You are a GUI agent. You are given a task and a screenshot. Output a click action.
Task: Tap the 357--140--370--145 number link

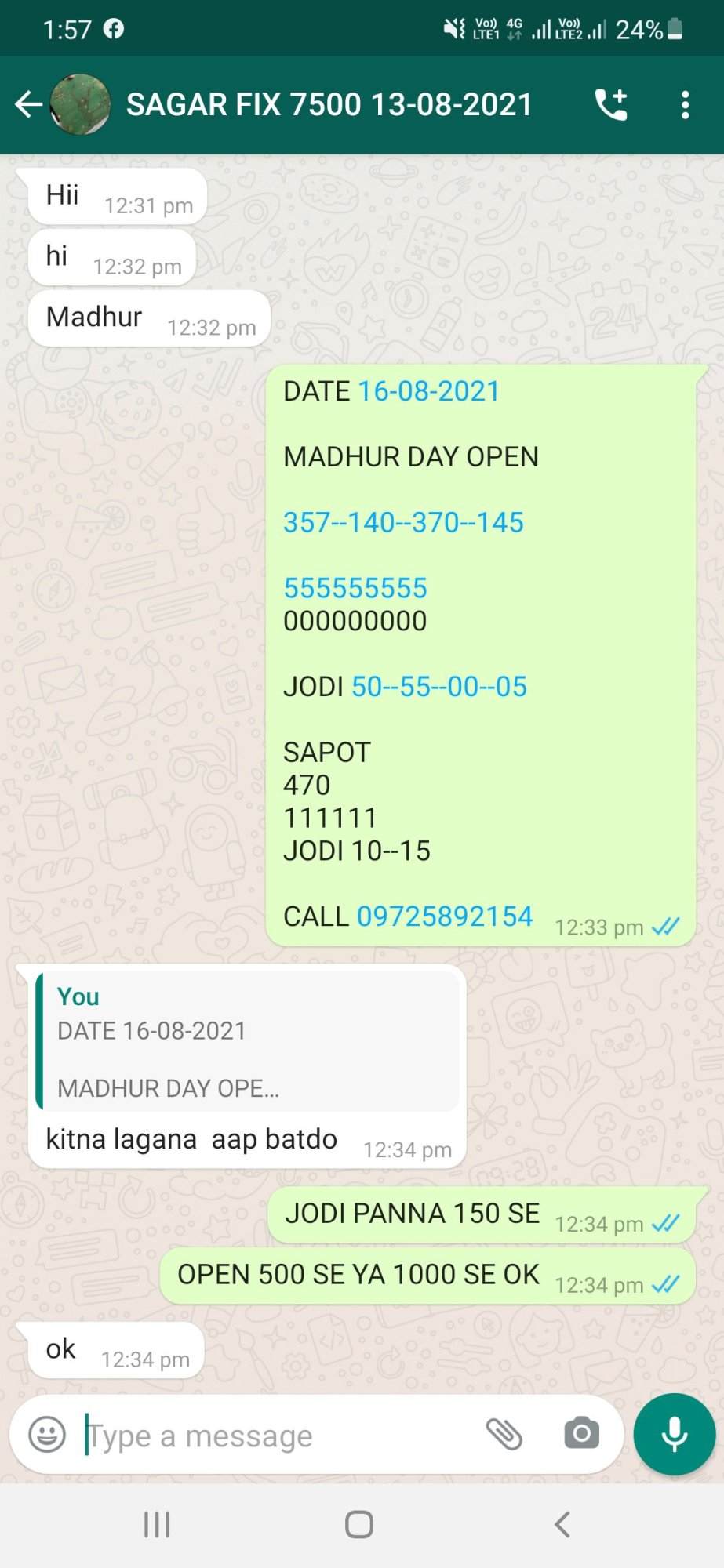tap(403, 522)
